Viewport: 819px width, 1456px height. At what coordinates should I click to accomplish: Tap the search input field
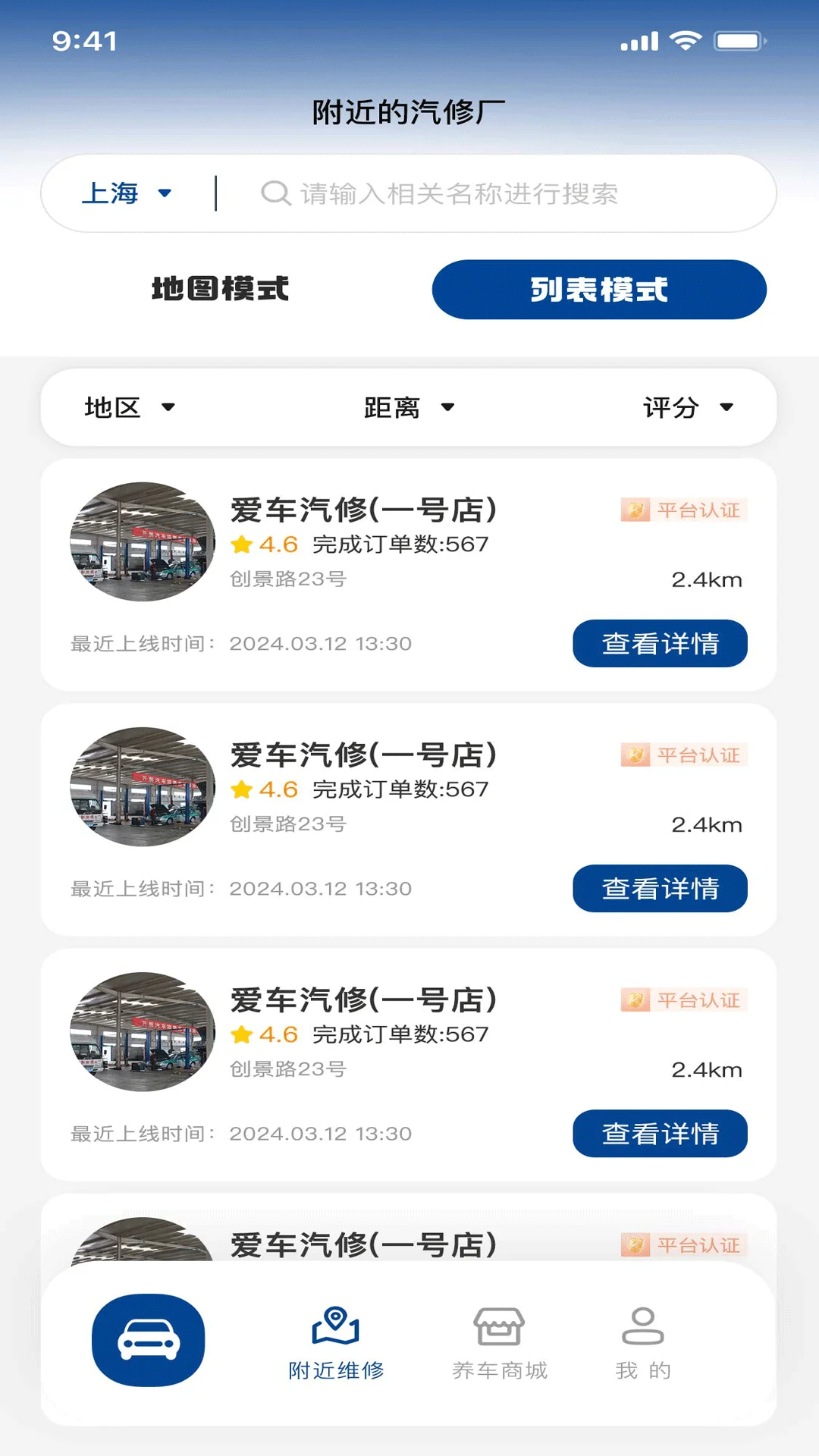tap(493, 193)
